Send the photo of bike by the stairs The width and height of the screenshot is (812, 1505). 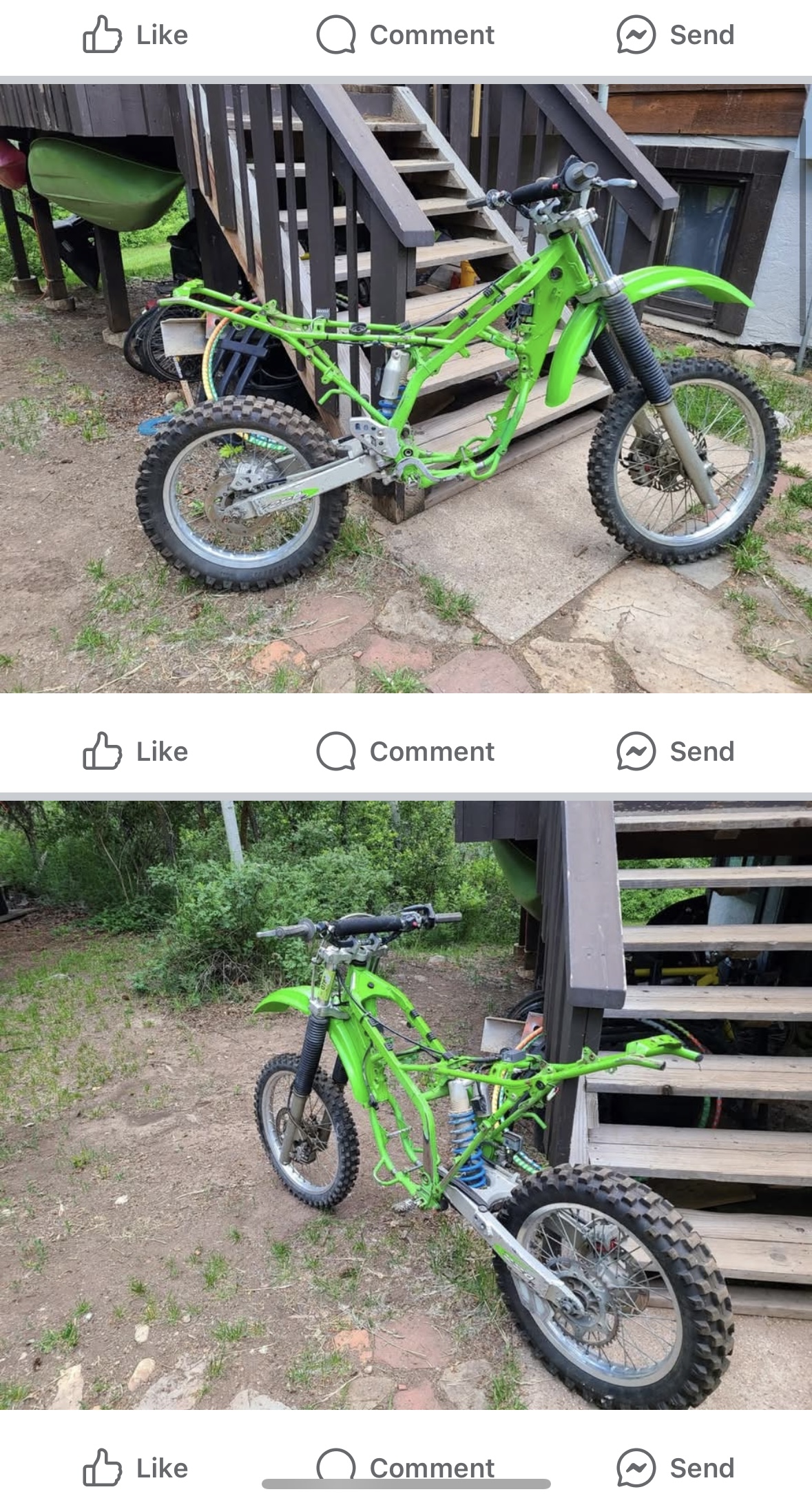coord(675,751)
